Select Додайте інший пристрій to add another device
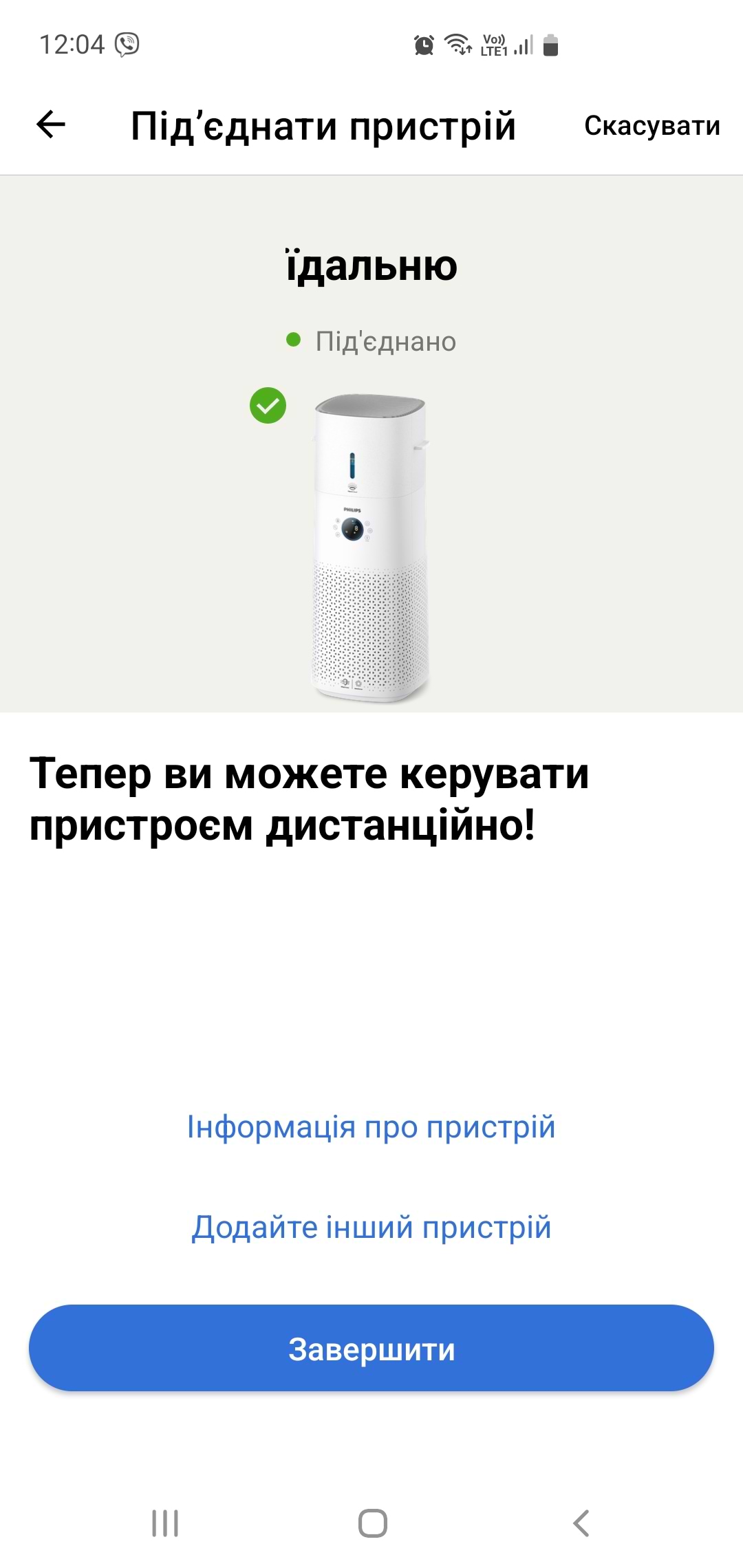This screenshot has height=1568, width=743. [371, 1228]
